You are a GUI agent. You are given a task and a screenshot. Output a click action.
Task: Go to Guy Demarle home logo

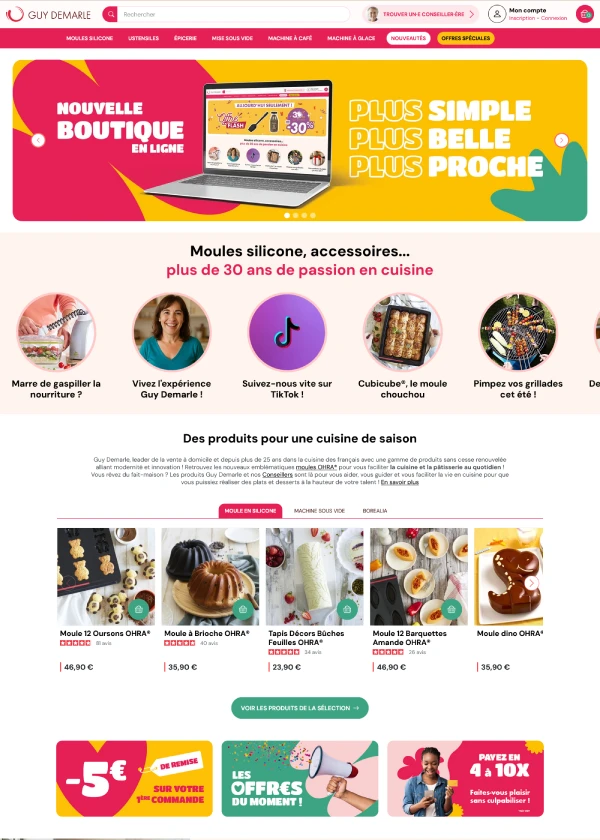(x=47, y=14)
